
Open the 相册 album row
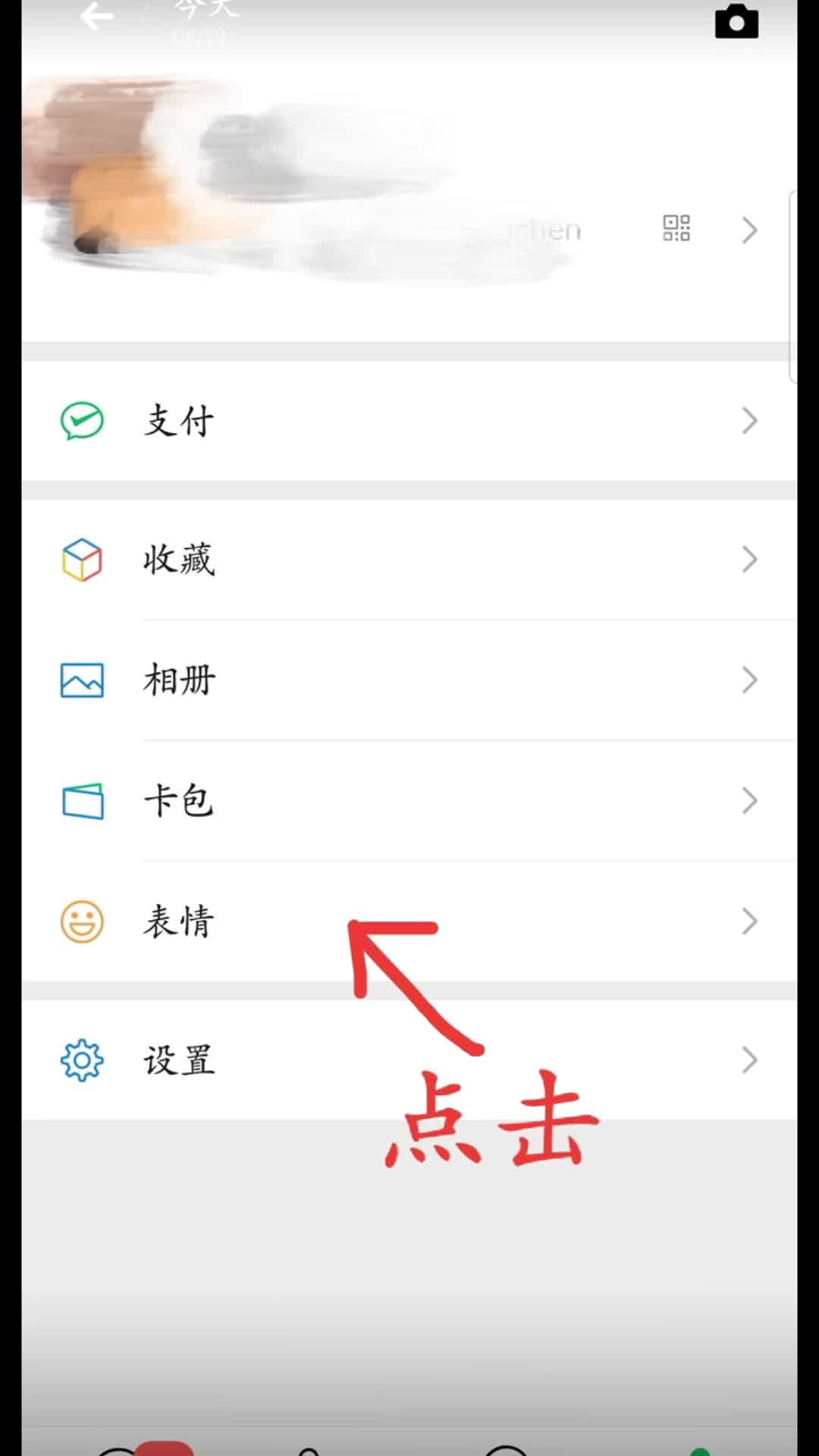(409, 680)
